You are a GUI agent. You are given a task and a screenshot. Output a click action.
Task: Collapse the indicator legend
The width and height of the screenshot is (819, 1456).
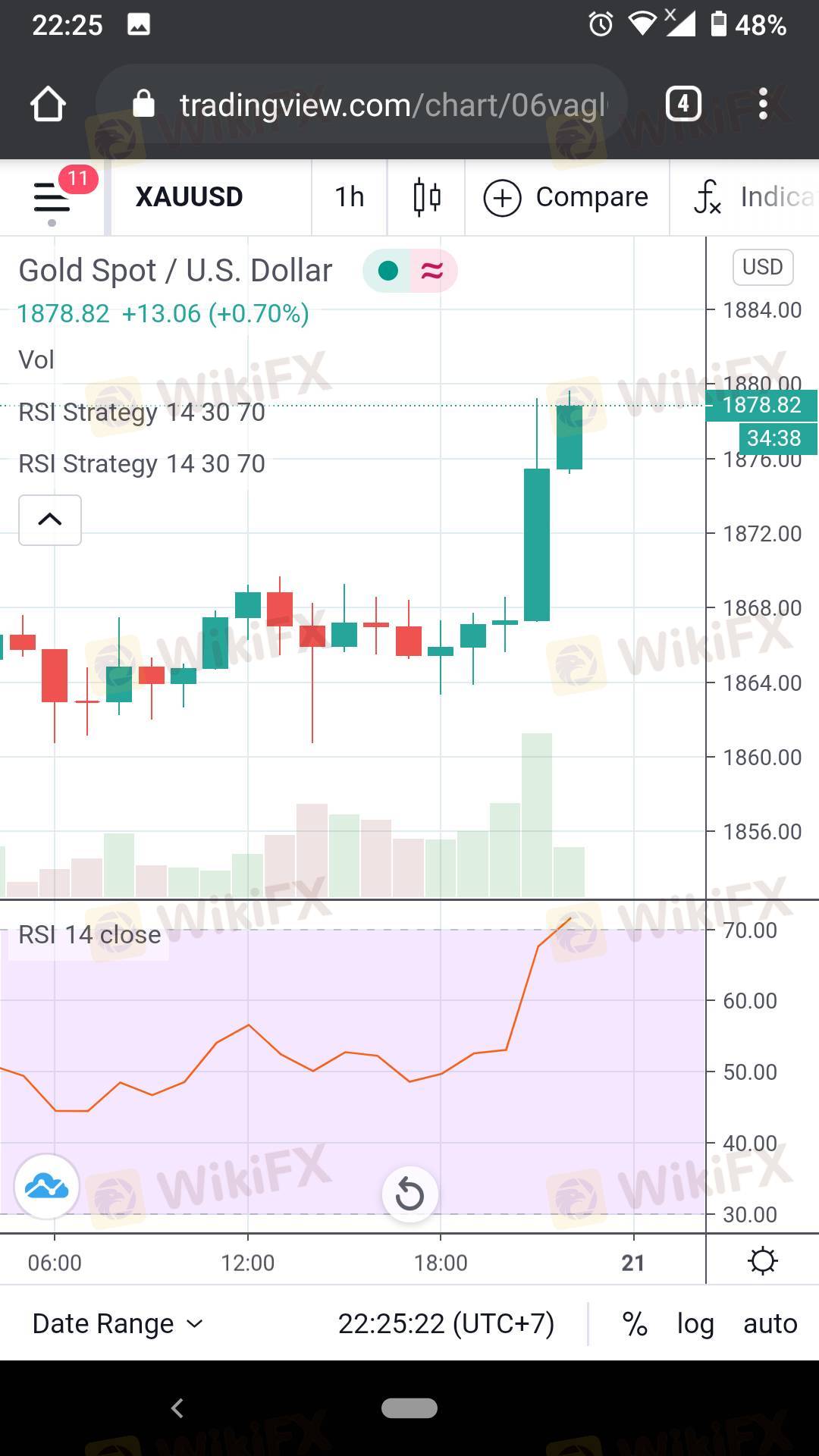50,519
